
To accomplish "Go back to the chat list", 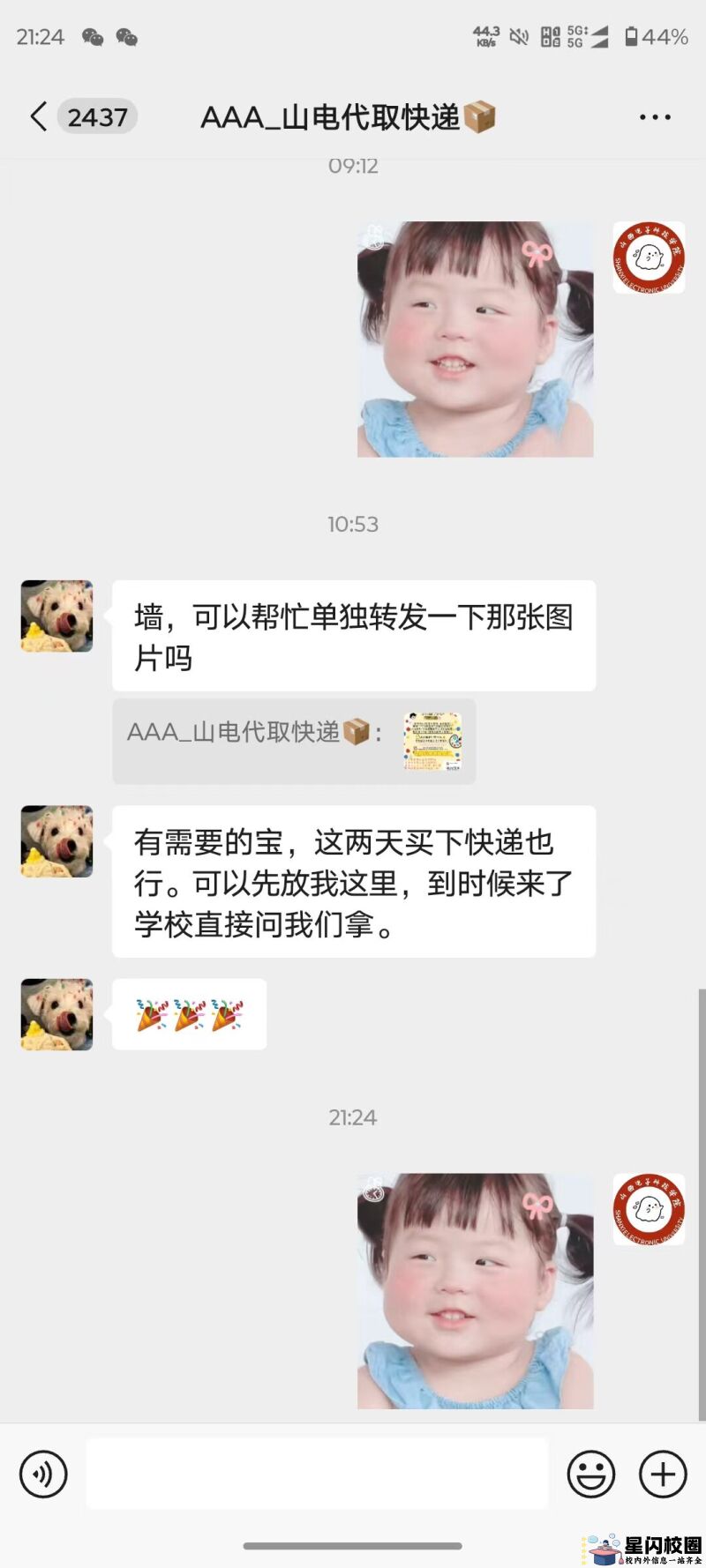I will tap(39, 116).
